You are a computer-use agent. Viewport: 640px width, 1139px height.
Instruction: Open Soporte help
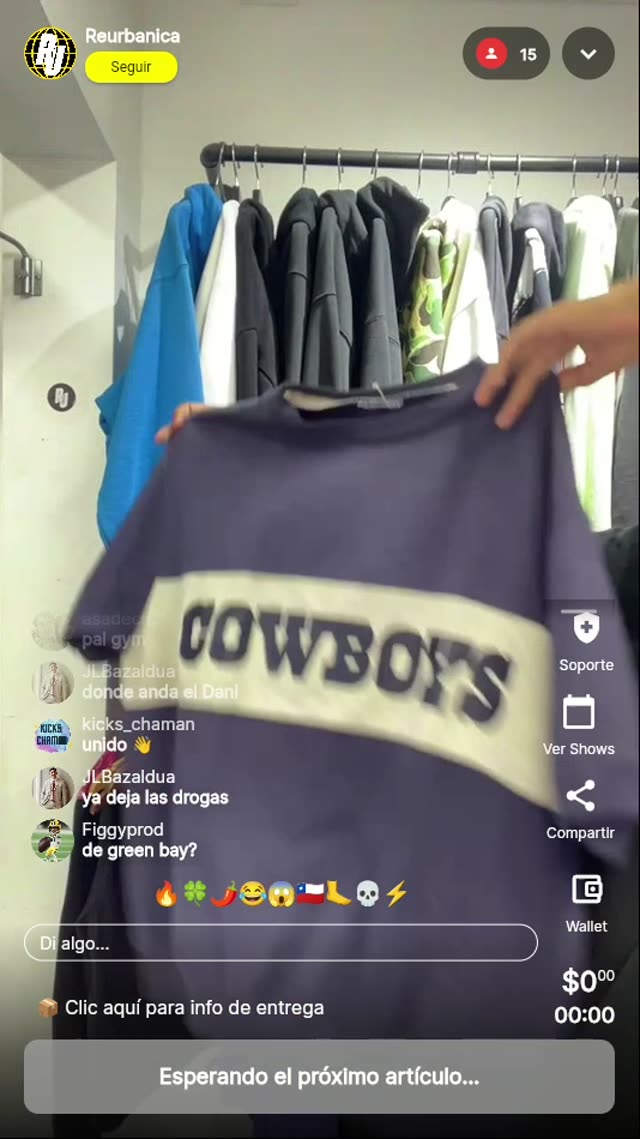tap(586, 641)
